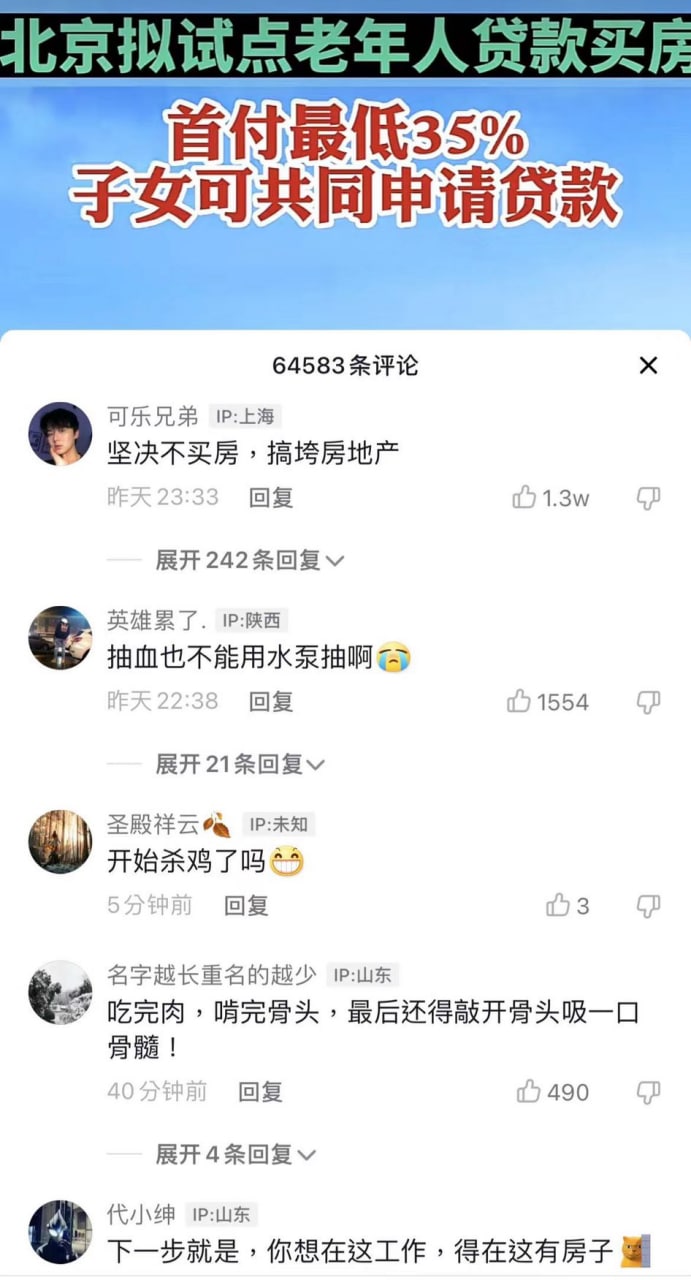Expand 21 replies under 英雄累了

pyautogui.click(x=240, y=765)
